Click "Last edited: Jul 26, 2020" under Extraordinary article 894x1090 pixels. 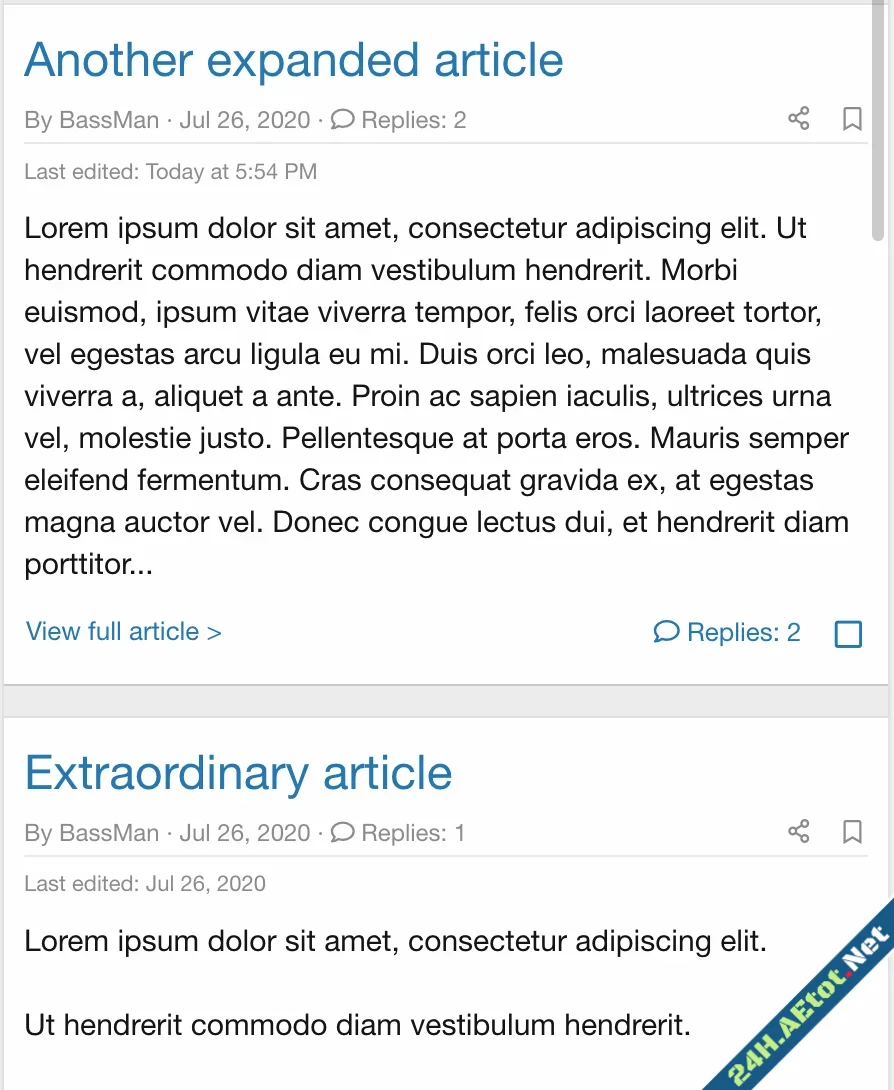tap(142, 883)
